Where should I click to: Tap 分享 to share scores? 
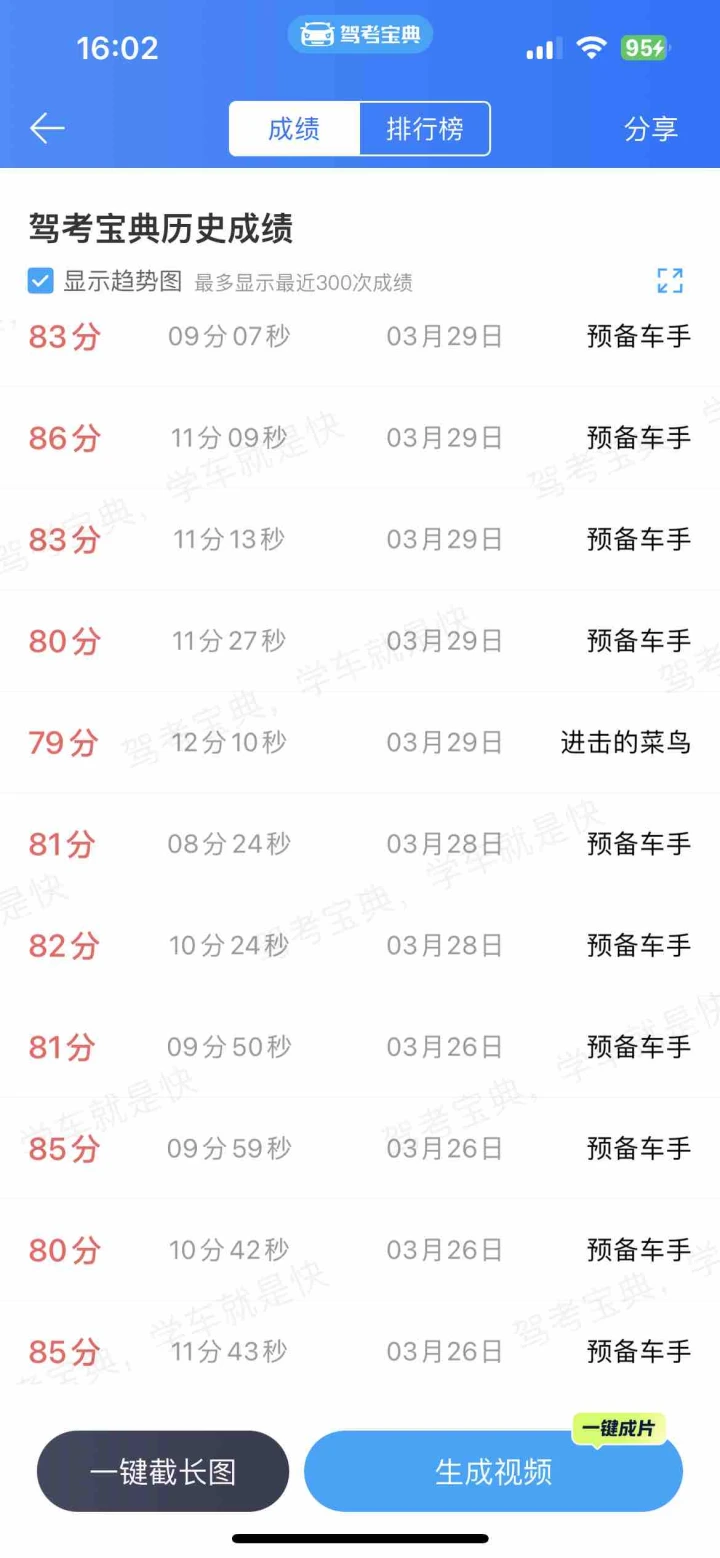tap(651, 129)
